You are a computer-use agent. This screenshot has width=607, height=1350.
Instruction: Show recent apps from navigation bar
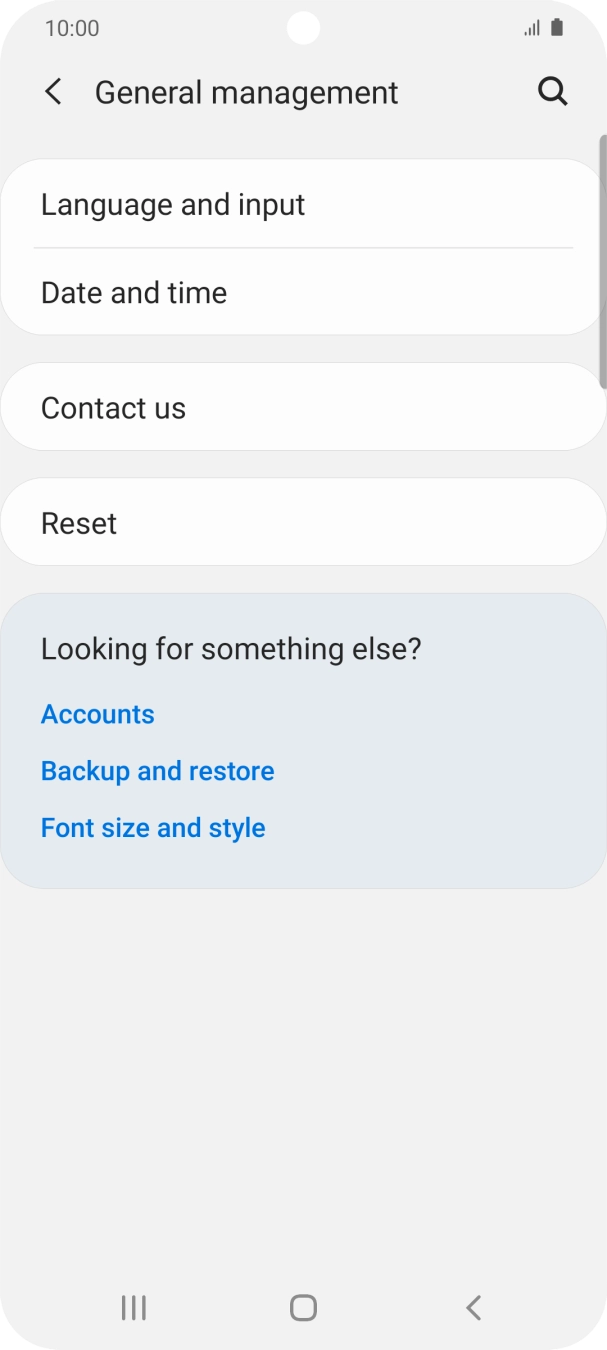(133, 1307)
